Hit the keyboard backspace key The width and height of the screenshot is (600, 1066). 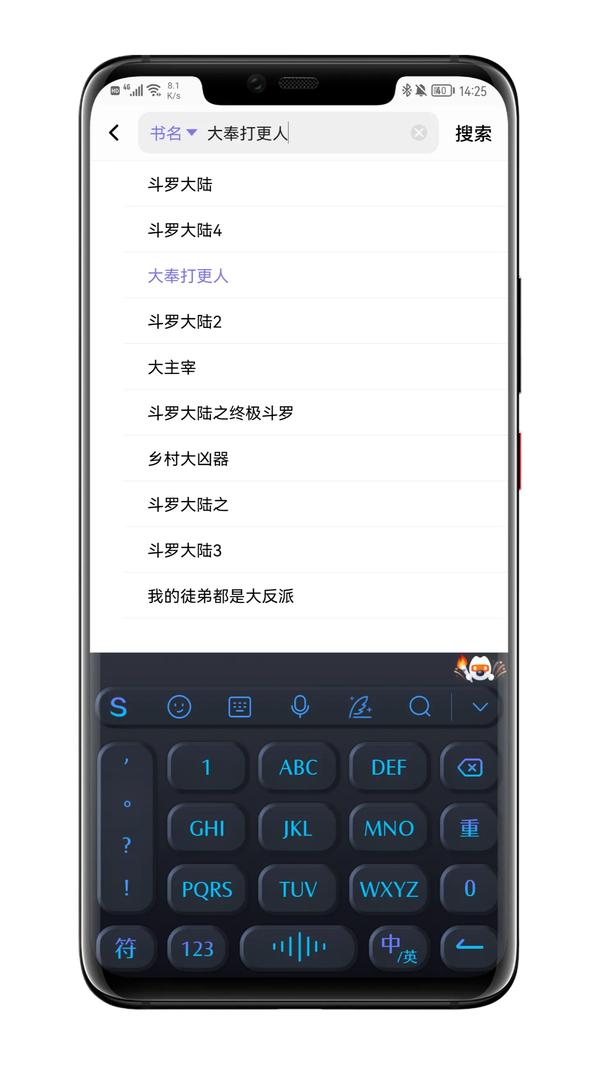469,768
